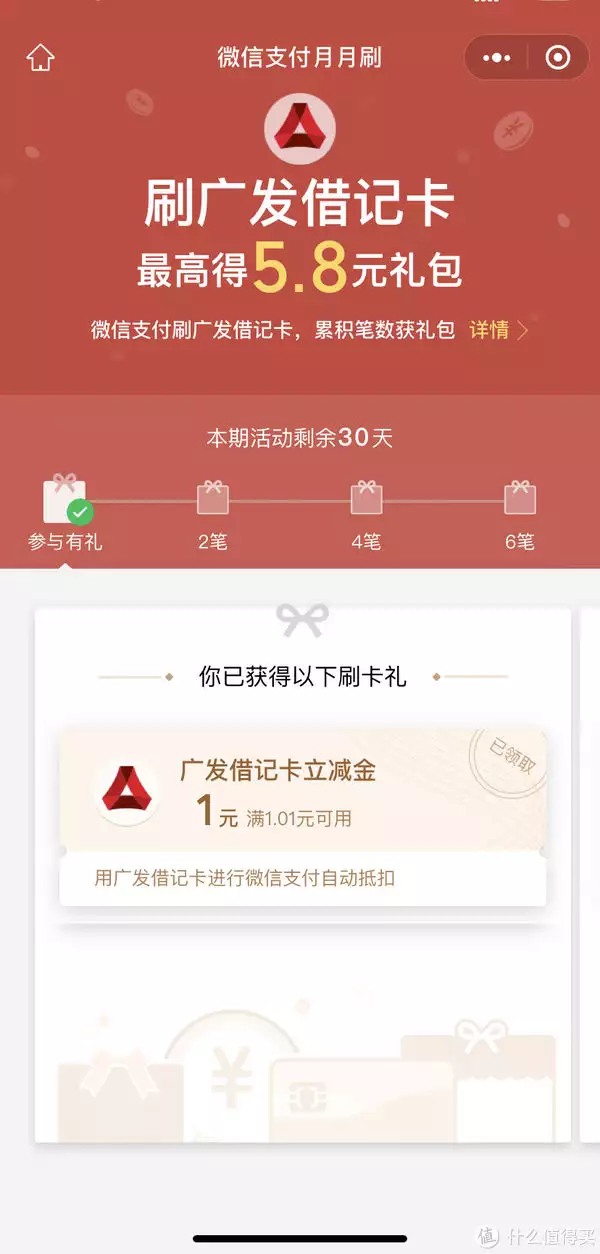Image resolution: width=600 pixels, height=1254 pixels.
Task: Open the 详情 details link
Action: click(x=498, y=330)
